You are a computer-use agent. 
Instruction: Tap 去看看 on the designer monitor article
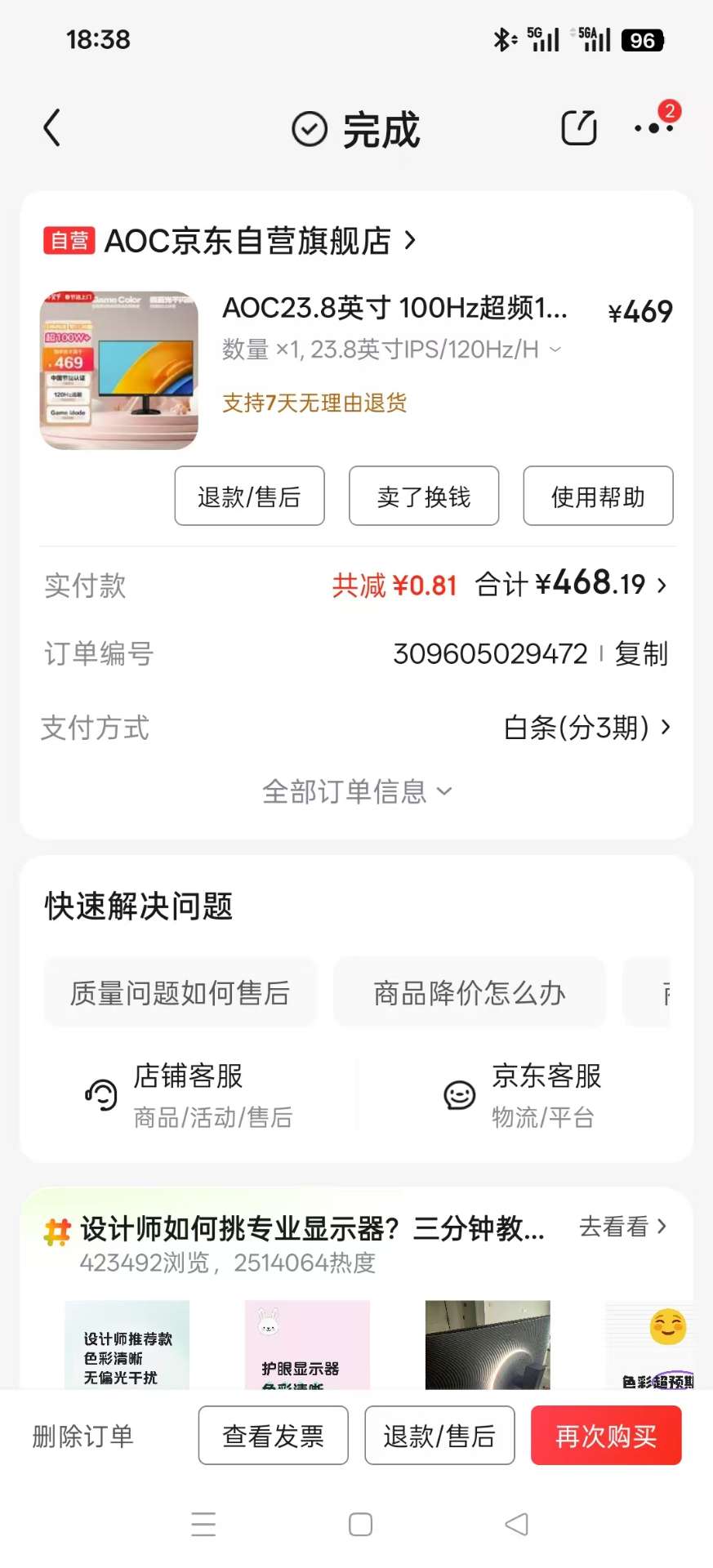(622, 1227)
